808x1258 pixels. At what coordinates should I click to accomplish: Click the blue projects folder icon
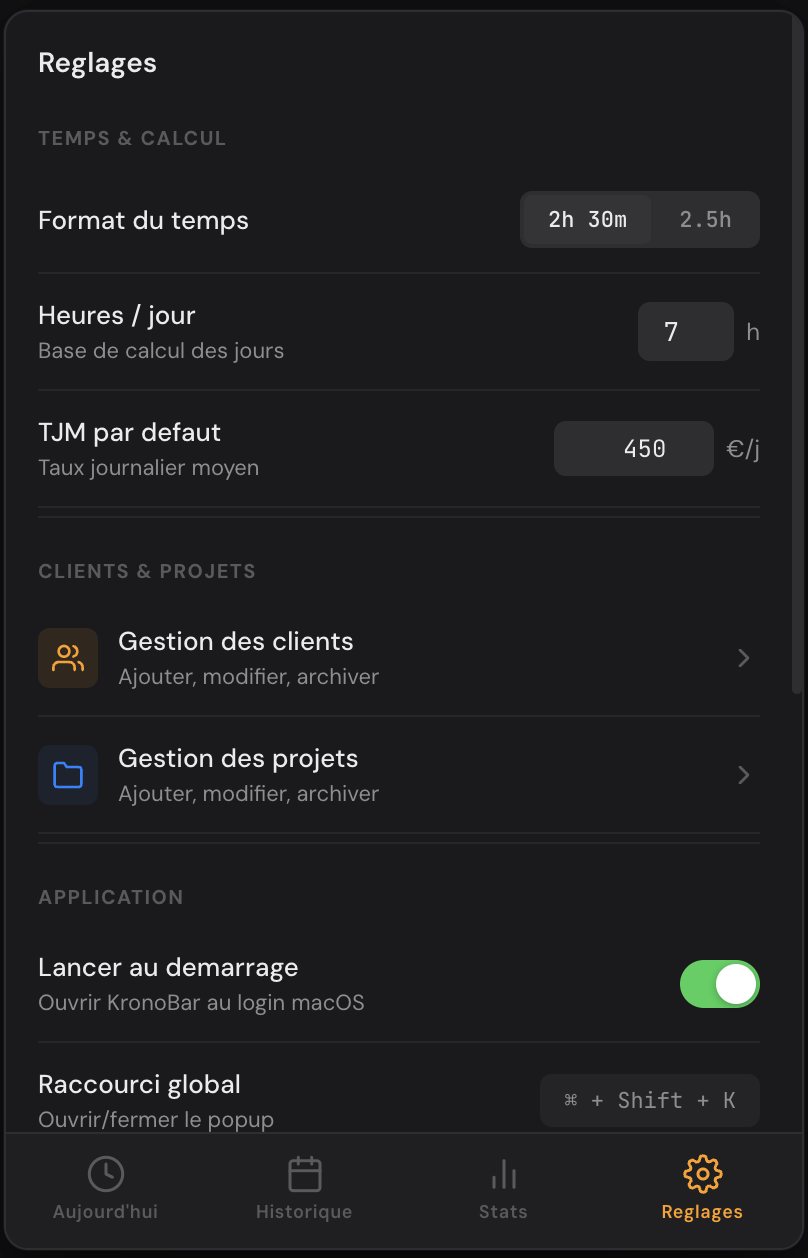click(67, 775)
